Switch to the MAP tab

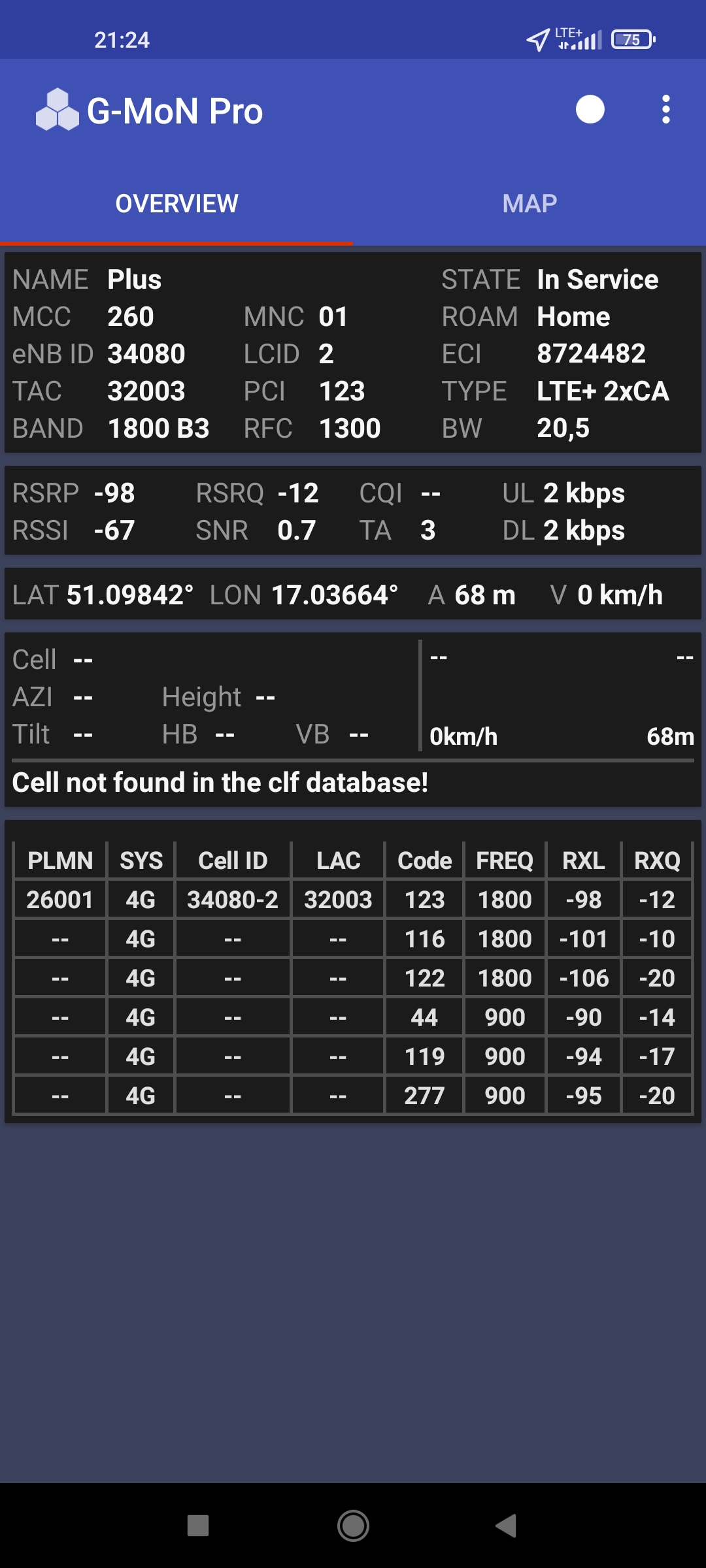click(529, 204)
